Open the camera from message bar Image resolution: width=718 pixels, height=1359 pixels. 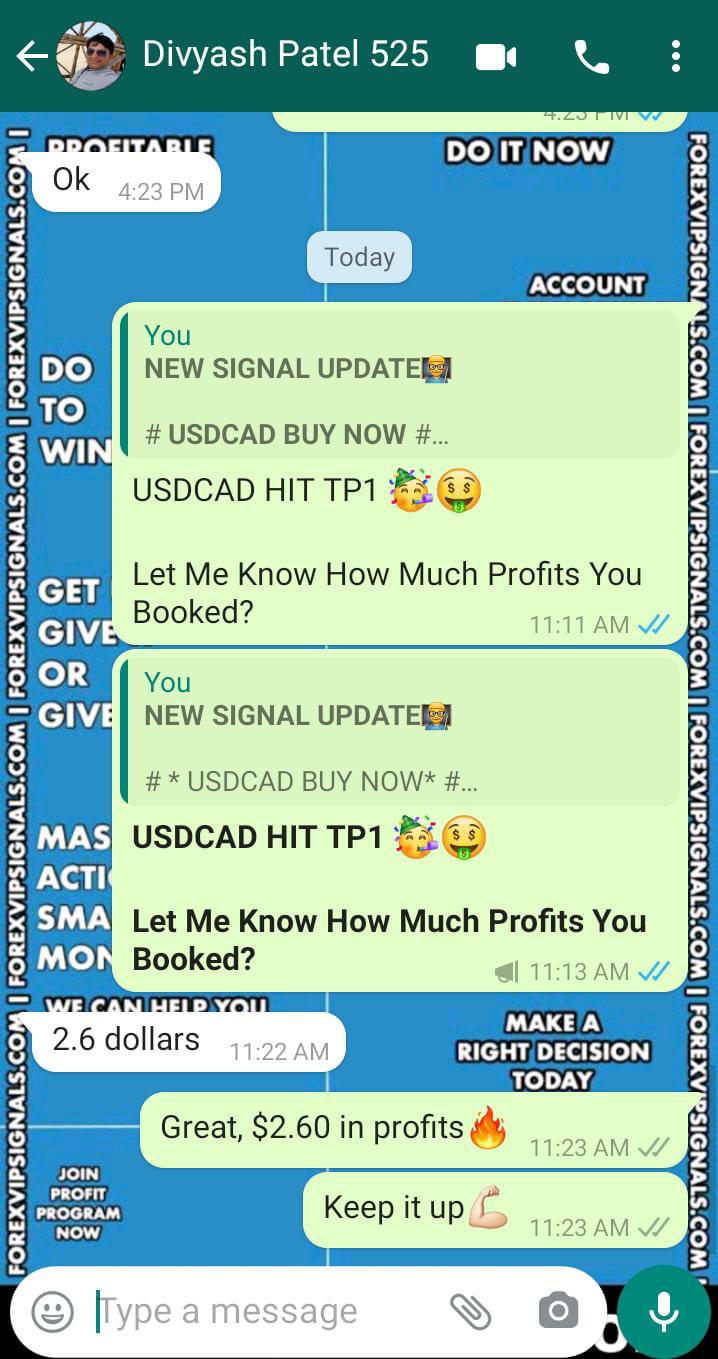[557, 1311]
